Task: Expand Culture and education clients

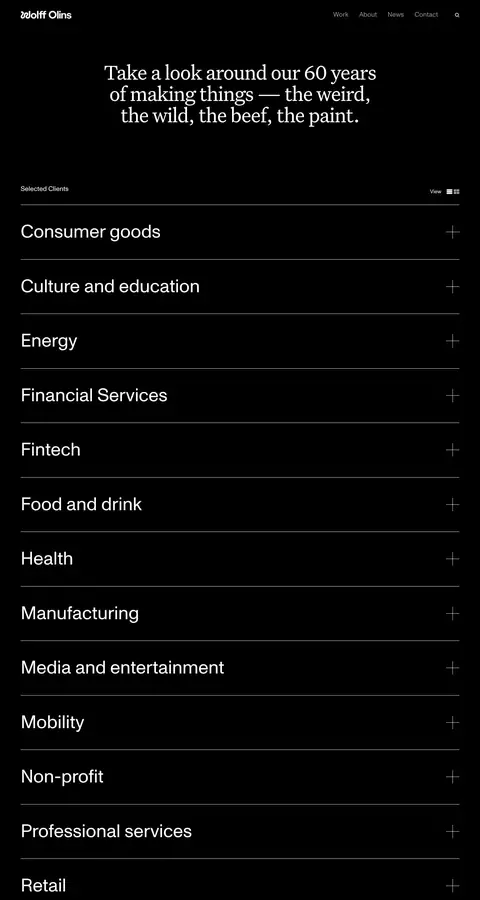Action: click(240, 286)
